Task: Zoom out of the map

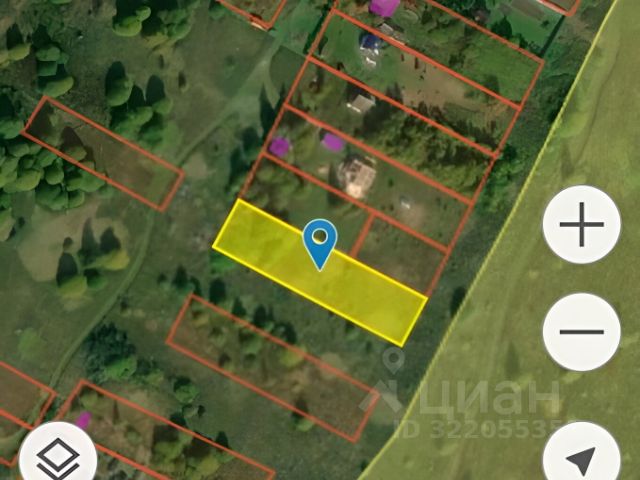Action: [x=582, y=330]
